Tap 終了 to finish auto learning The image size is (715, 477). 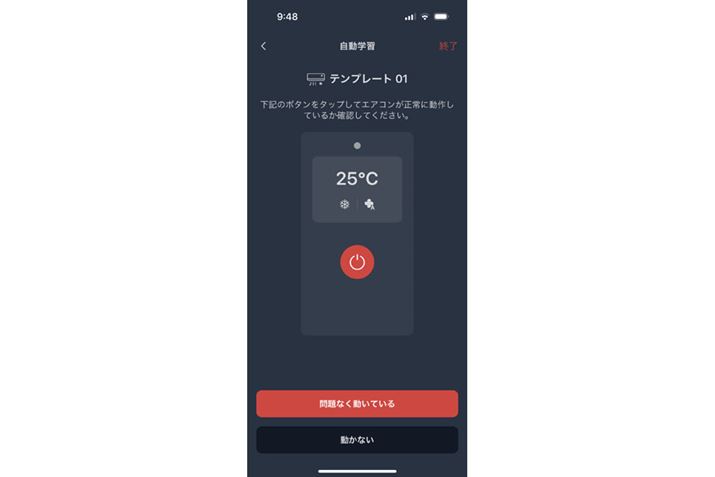coord(448,46)
